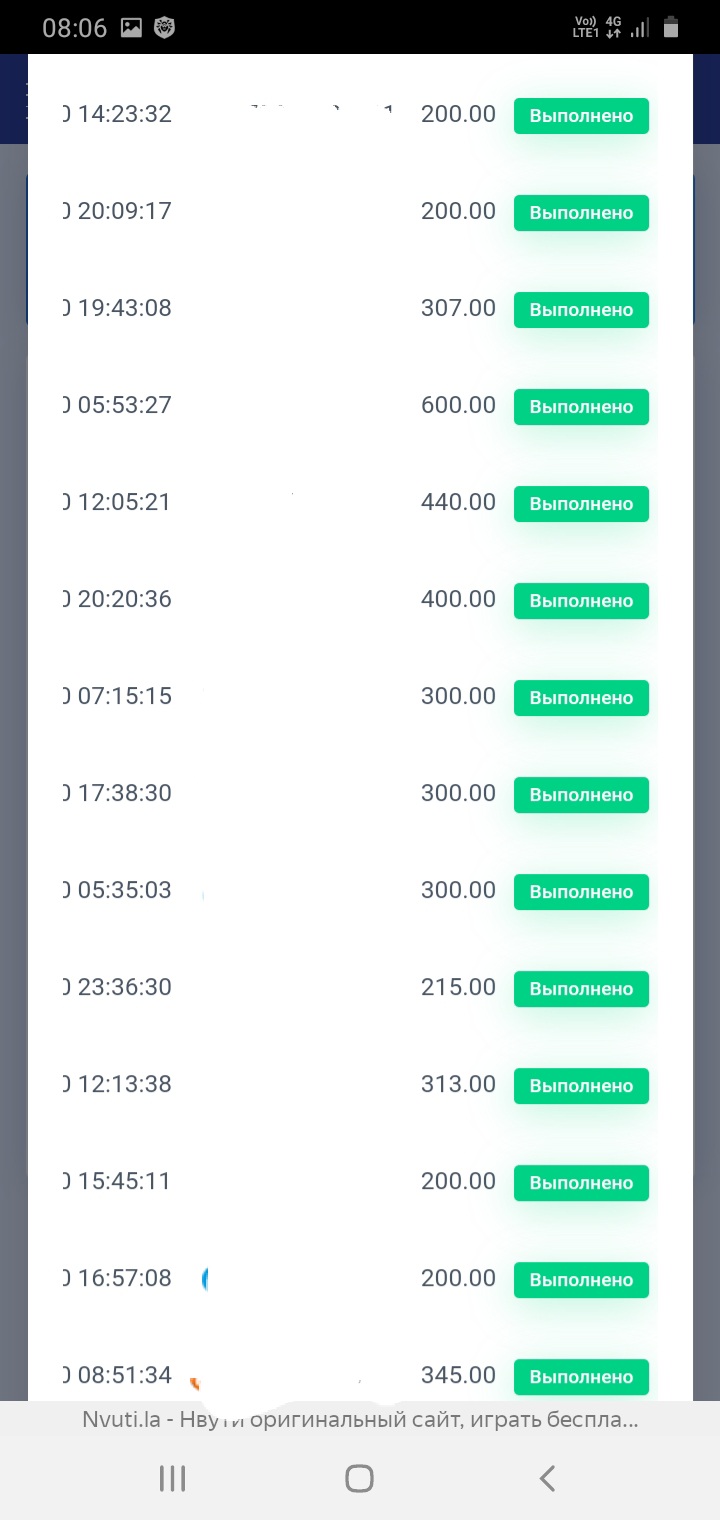Go back with the system back button
The image size is (720, 1520).
coord(546,1478)
